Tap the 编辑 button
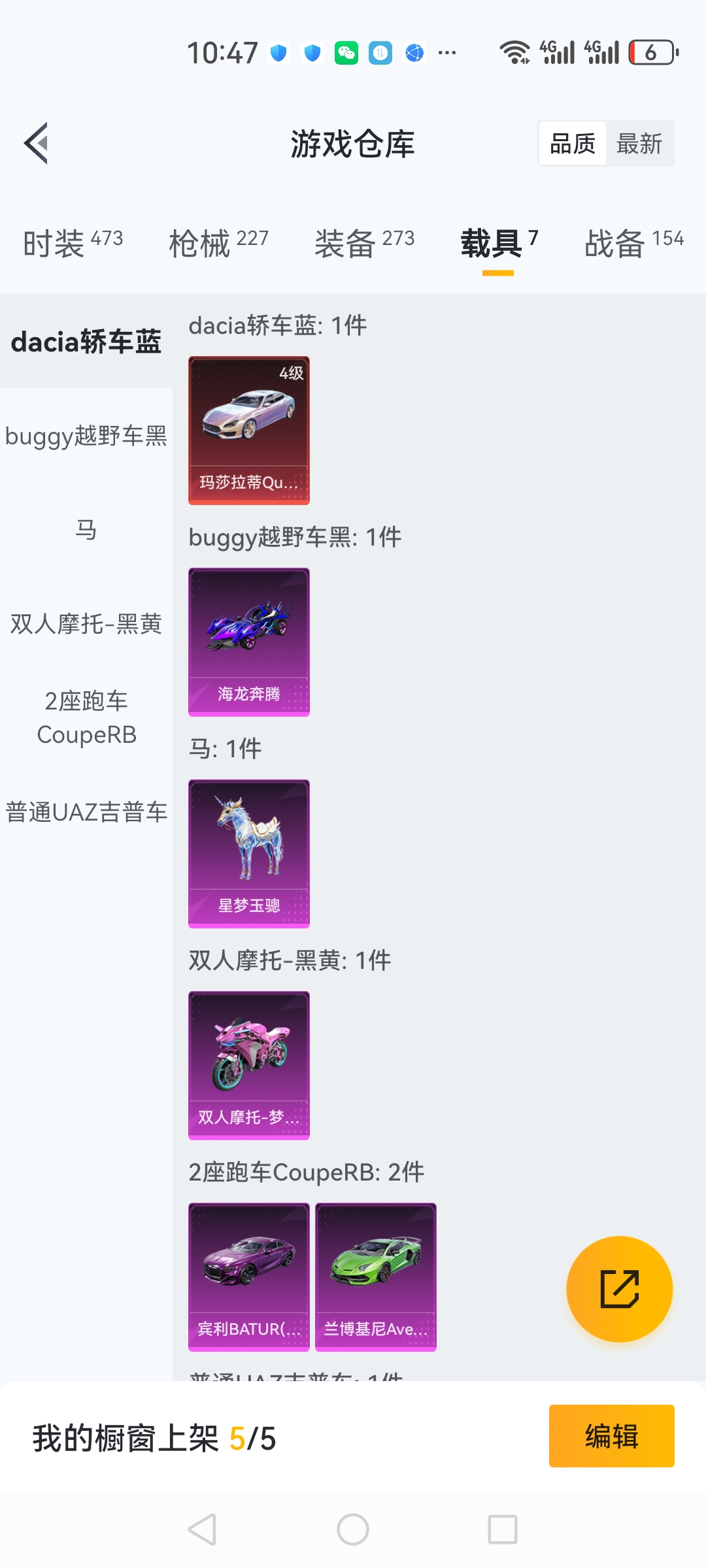 coord(612,1437)
